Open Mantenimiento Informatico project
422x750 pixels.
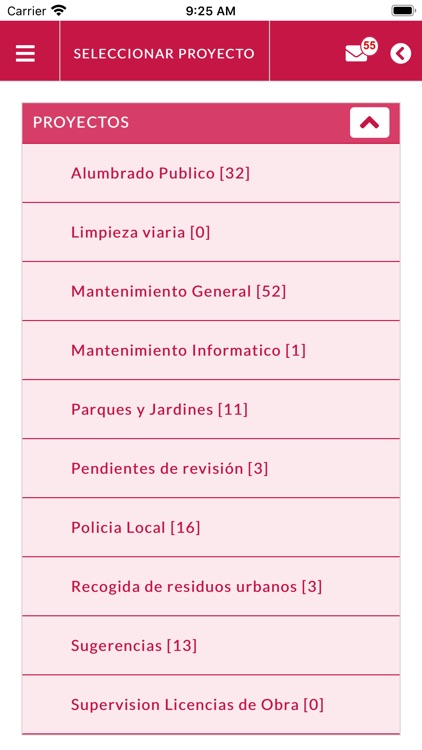211,350
